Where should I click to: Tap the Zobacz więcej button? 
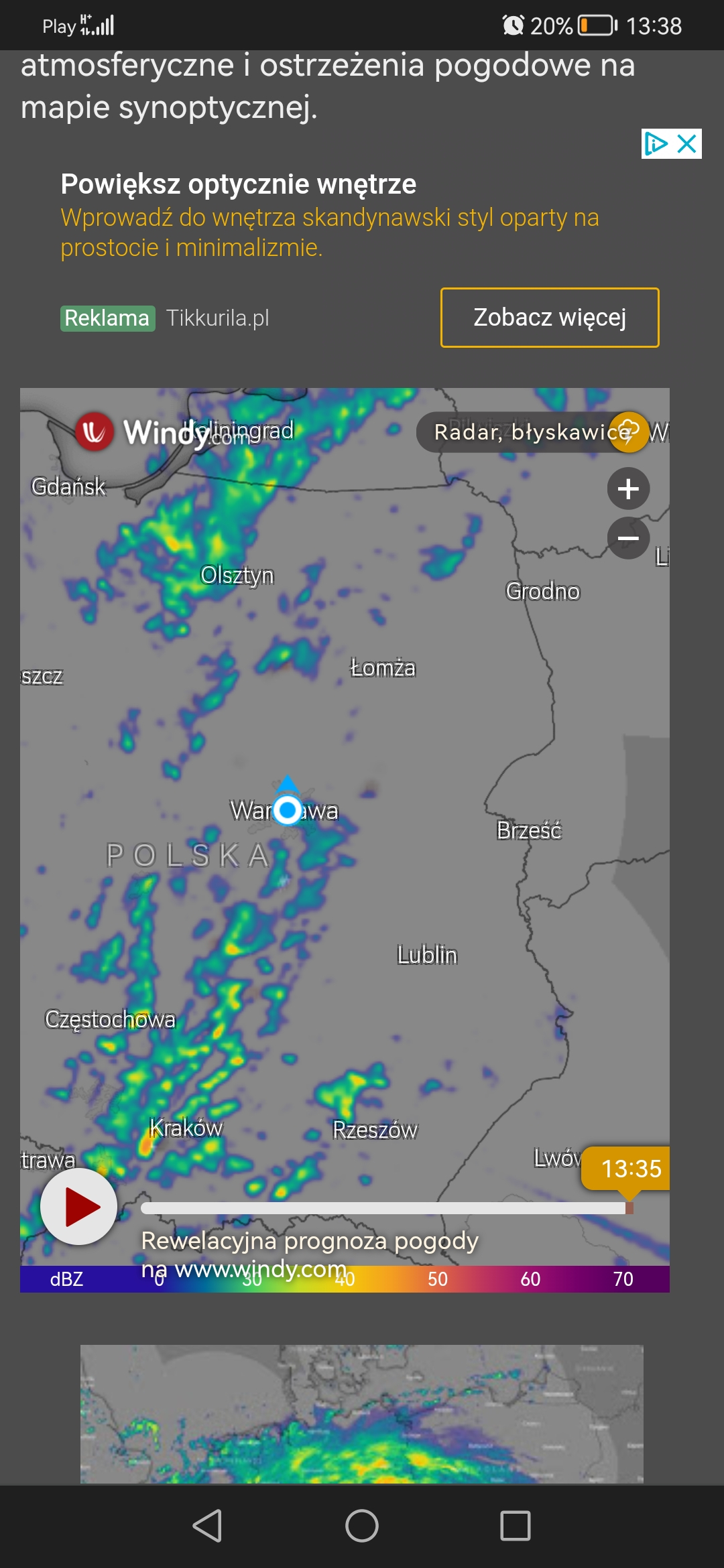pos(550,318)
